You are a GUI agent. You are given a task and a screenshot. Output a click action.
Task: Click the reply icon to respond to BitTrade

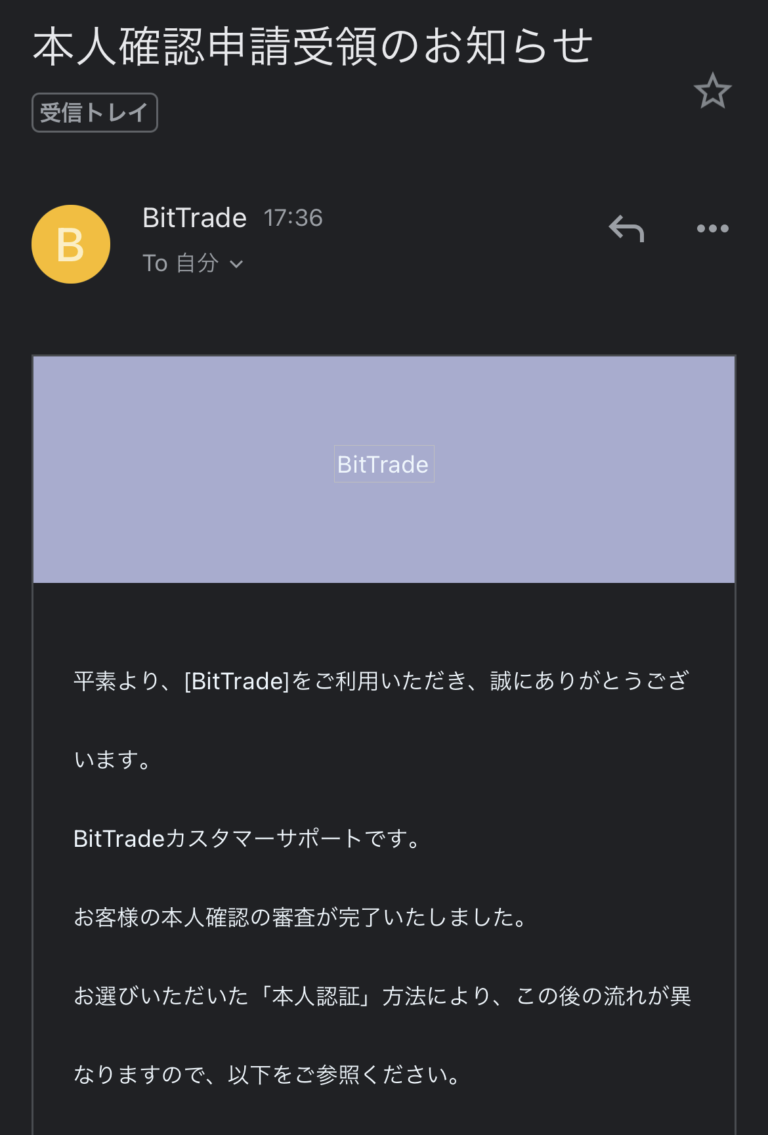[x=625, y=228]
